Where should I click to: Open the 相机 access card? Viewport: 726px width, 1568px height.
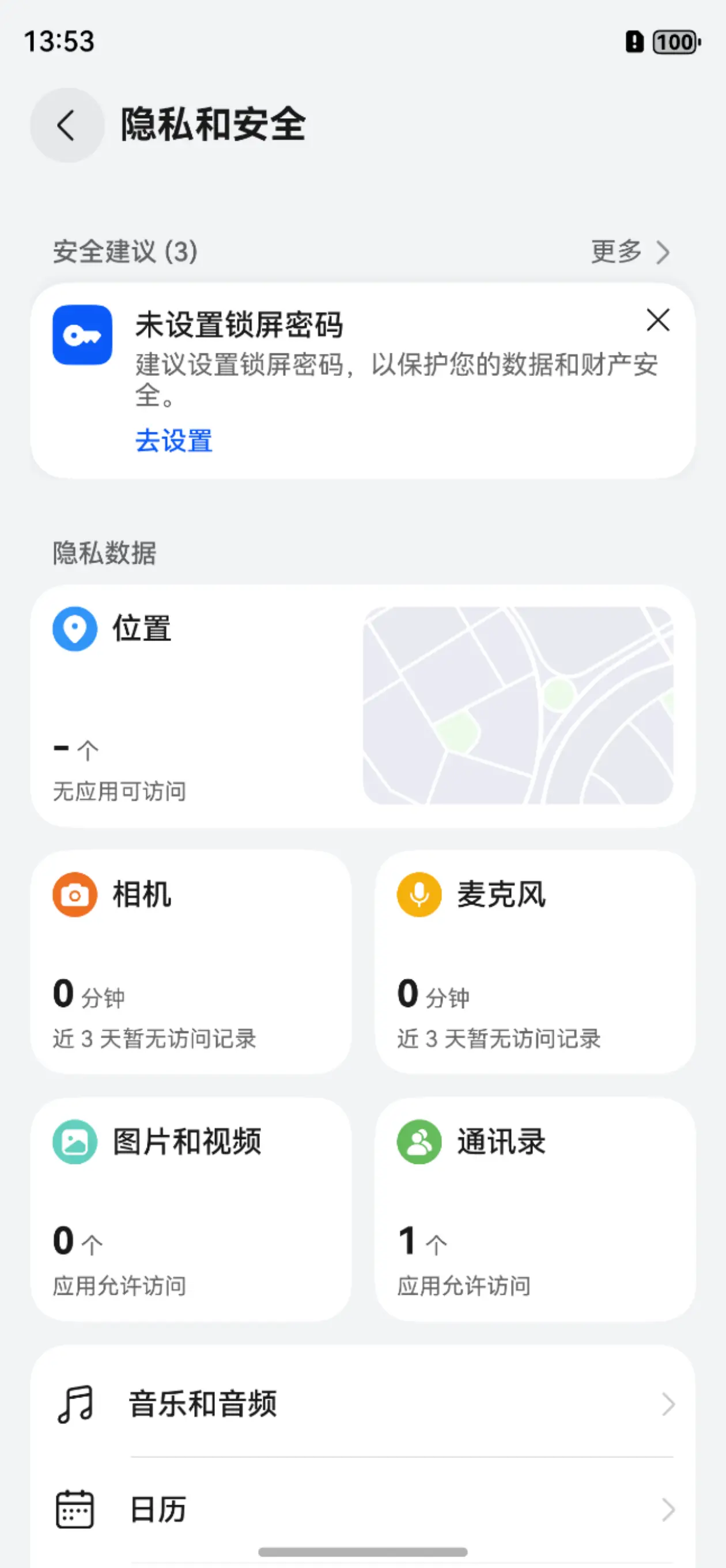(191, 962)
